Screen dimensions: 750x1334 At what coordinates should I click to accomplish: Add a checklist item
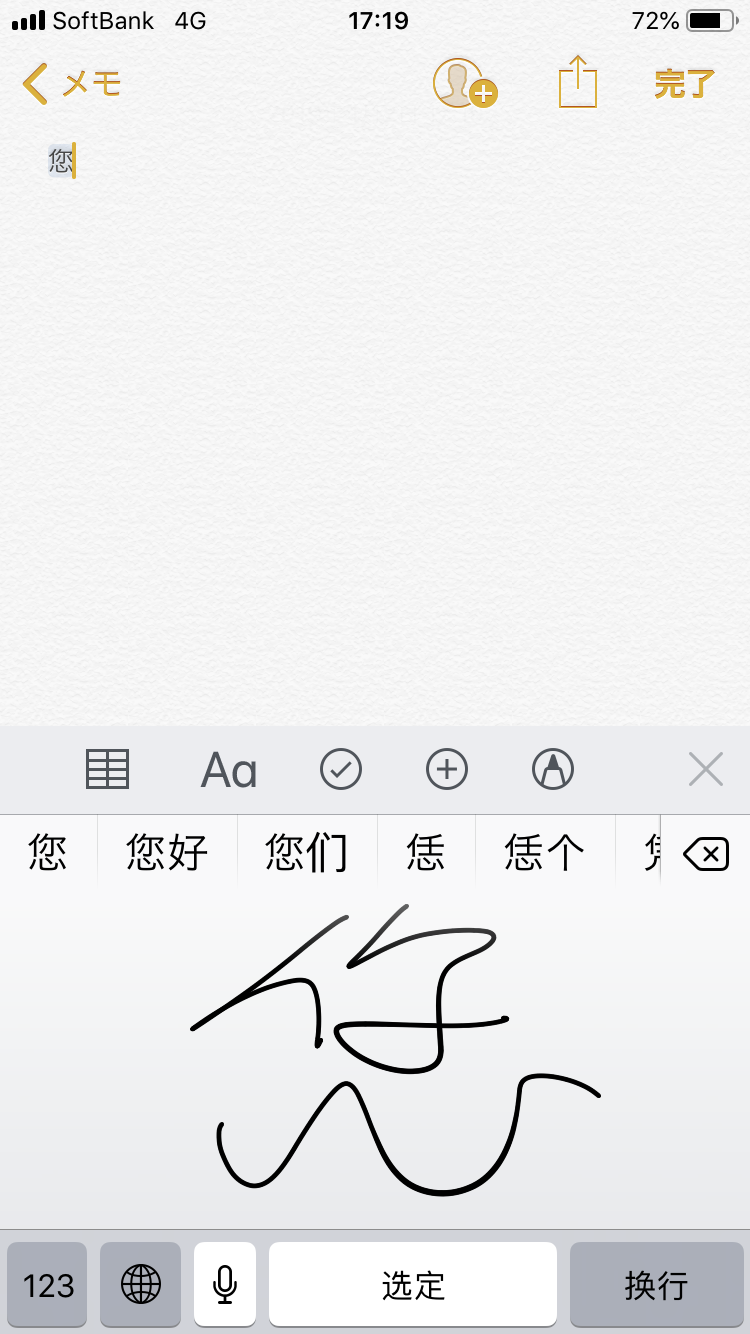[x=341, y=770]
